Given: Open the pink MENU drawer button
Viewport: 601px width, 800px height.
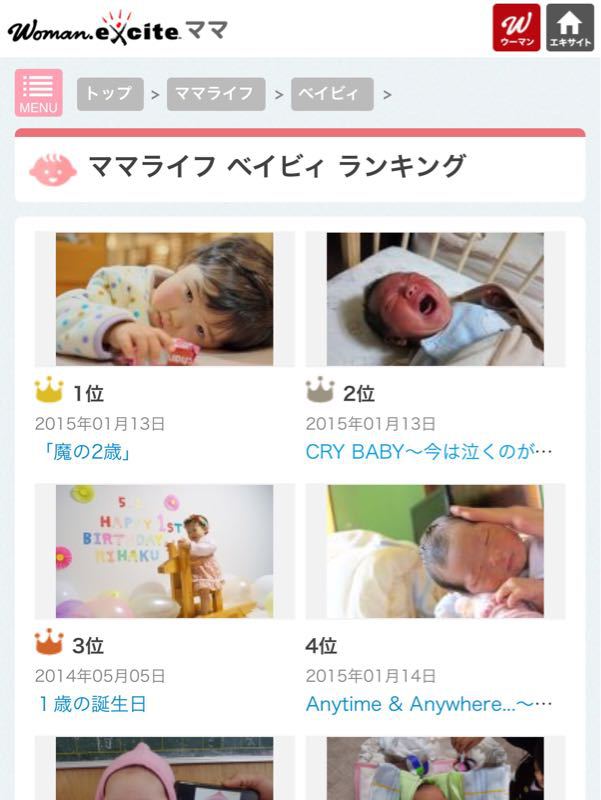Looking at the screenshot, I should (38, 93).
